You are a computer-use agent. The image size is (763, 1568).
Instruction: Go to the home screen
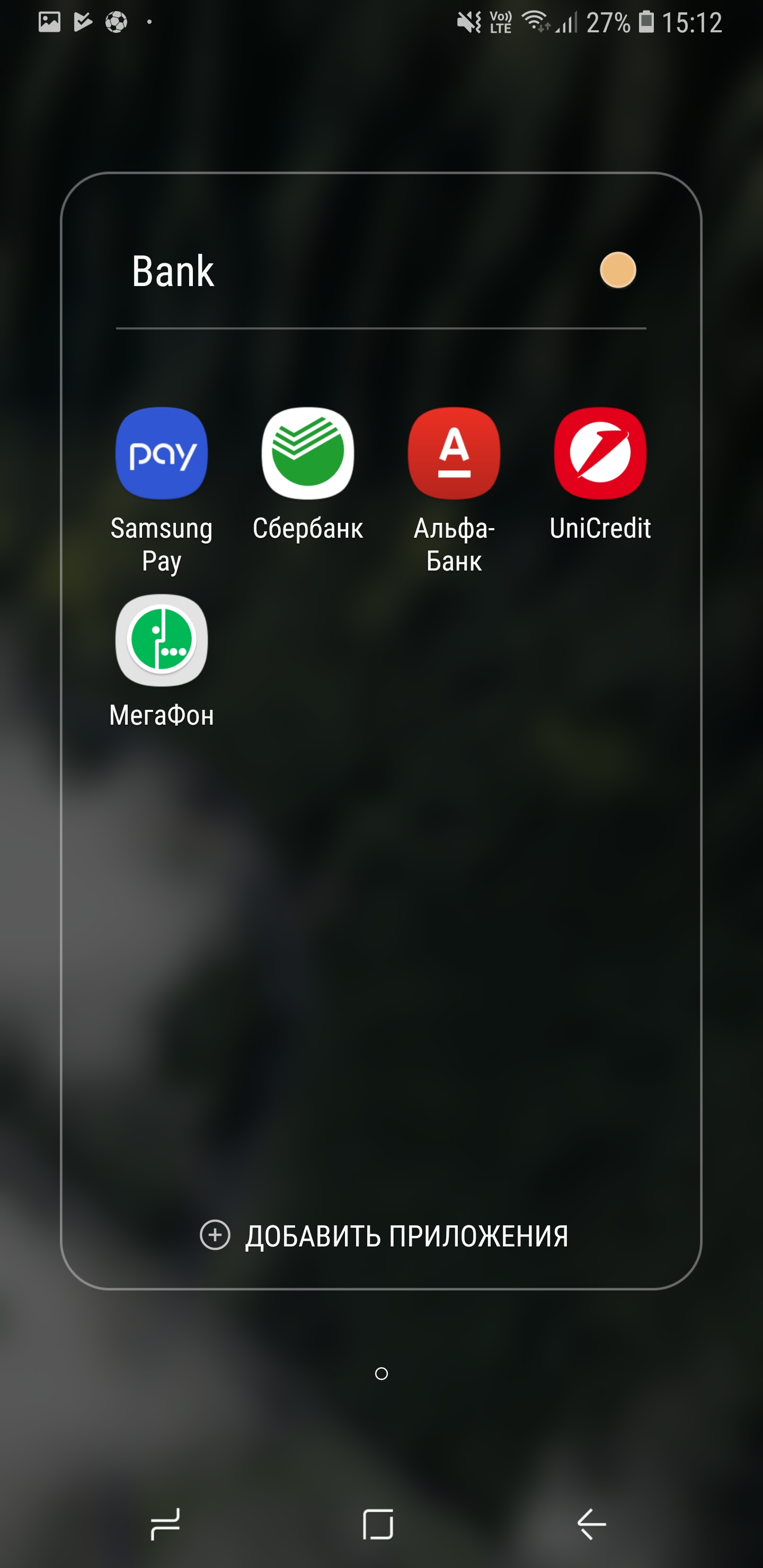coord(378,1525)
